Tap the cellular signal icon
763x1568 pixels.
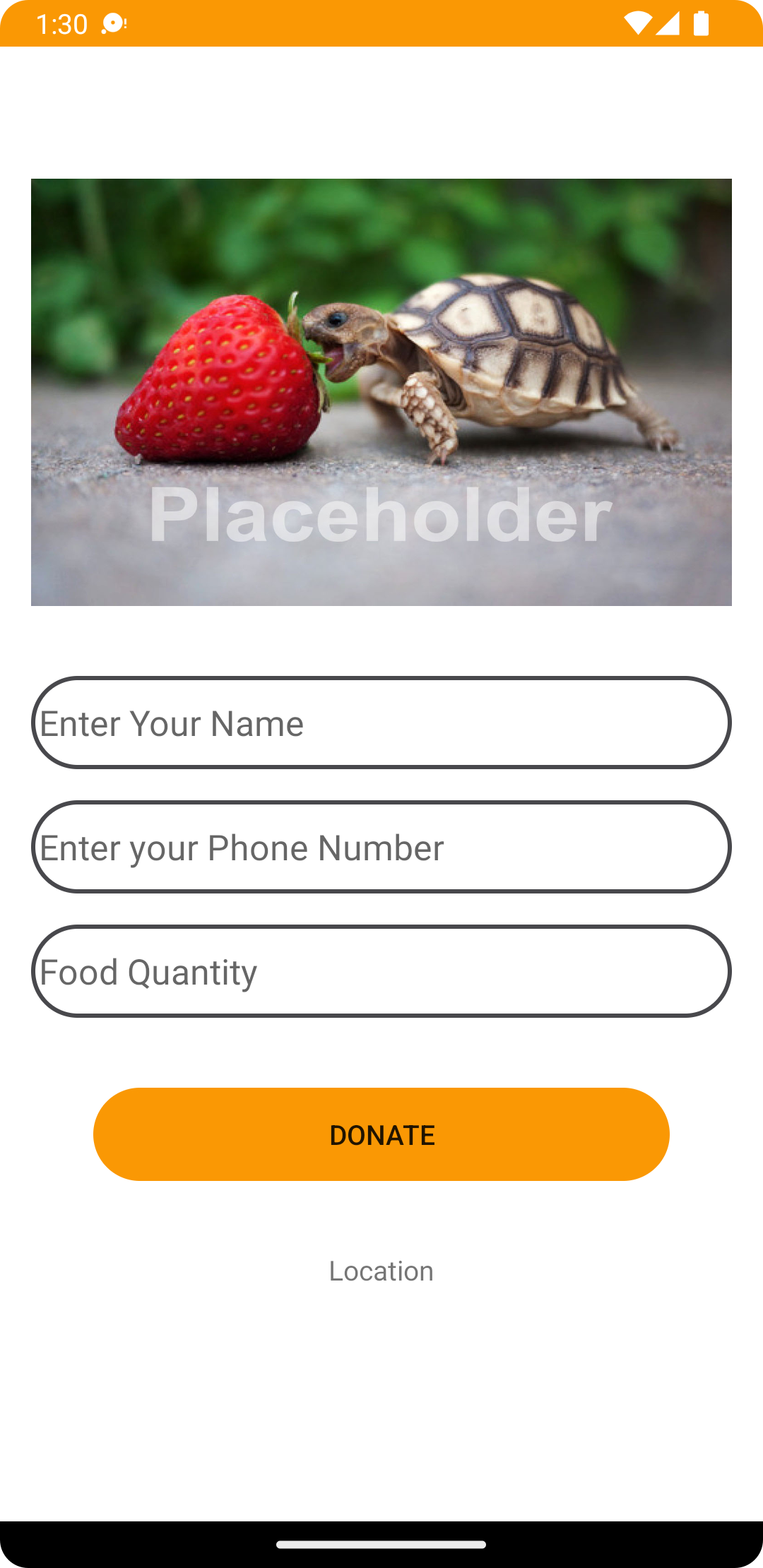click(x=670, y=23)
